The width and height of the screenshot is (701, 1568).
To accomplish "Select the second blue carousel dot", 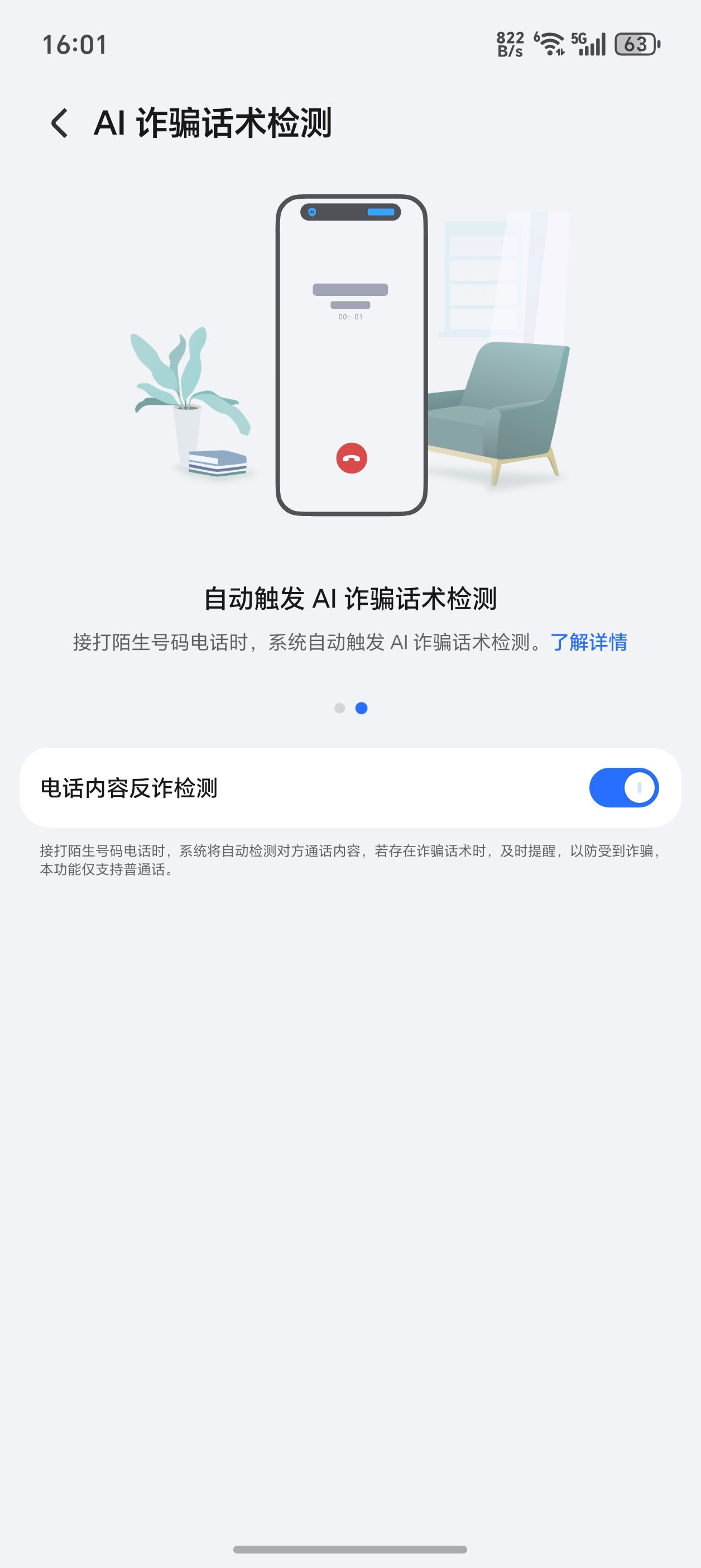I will [362, 707].
